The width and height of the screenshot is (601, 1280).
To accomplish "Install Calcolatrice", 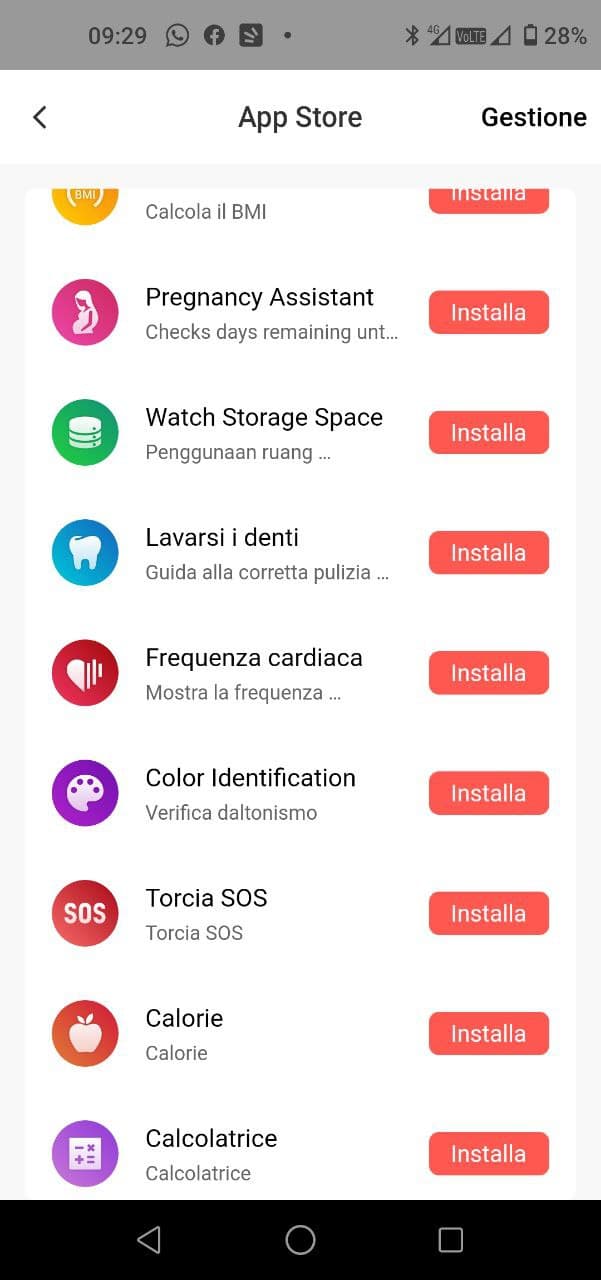I will 488,1153.
